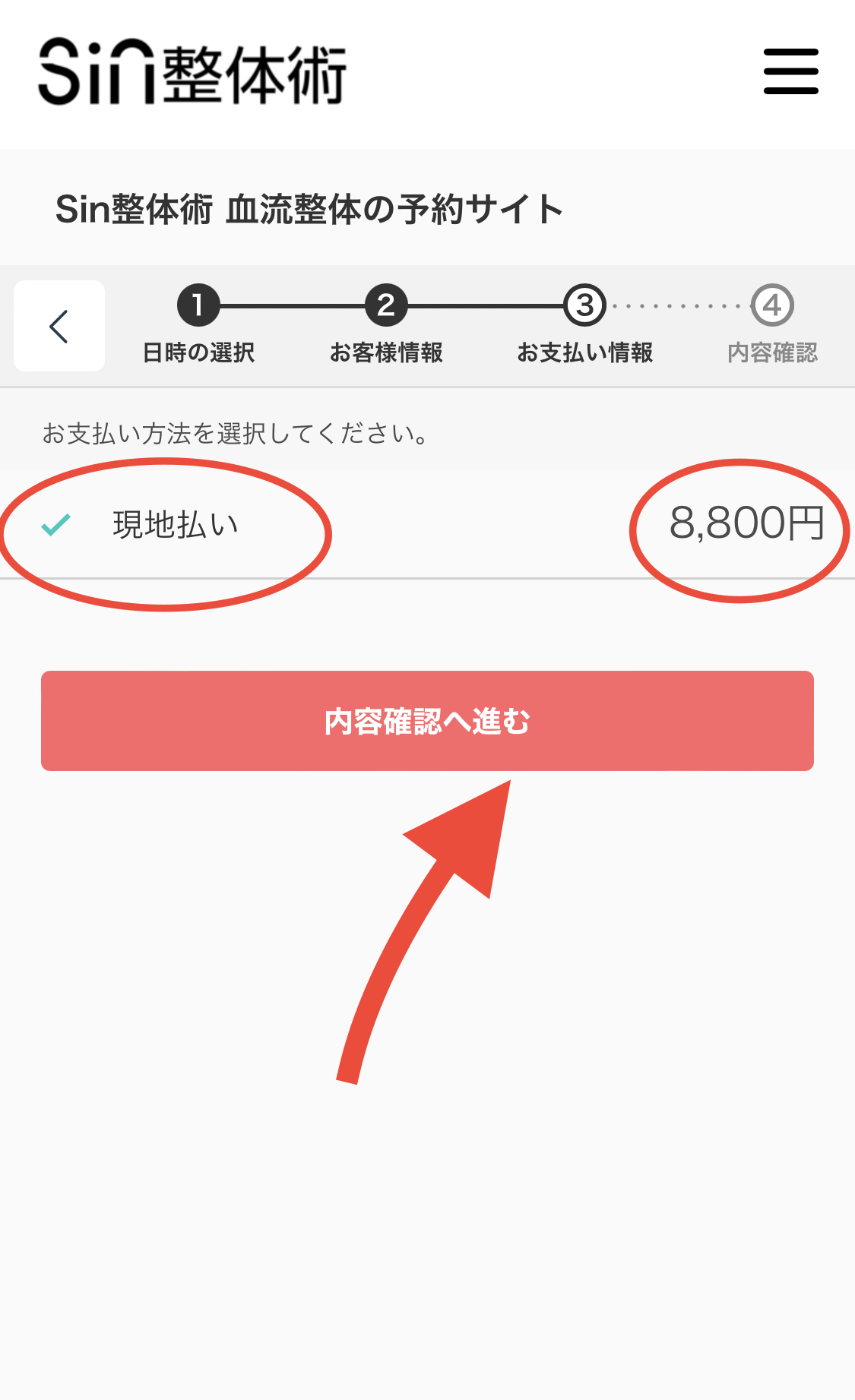Open the hamburger menu
Viewport: 855px width, 1400px height.
coord(790,71)
